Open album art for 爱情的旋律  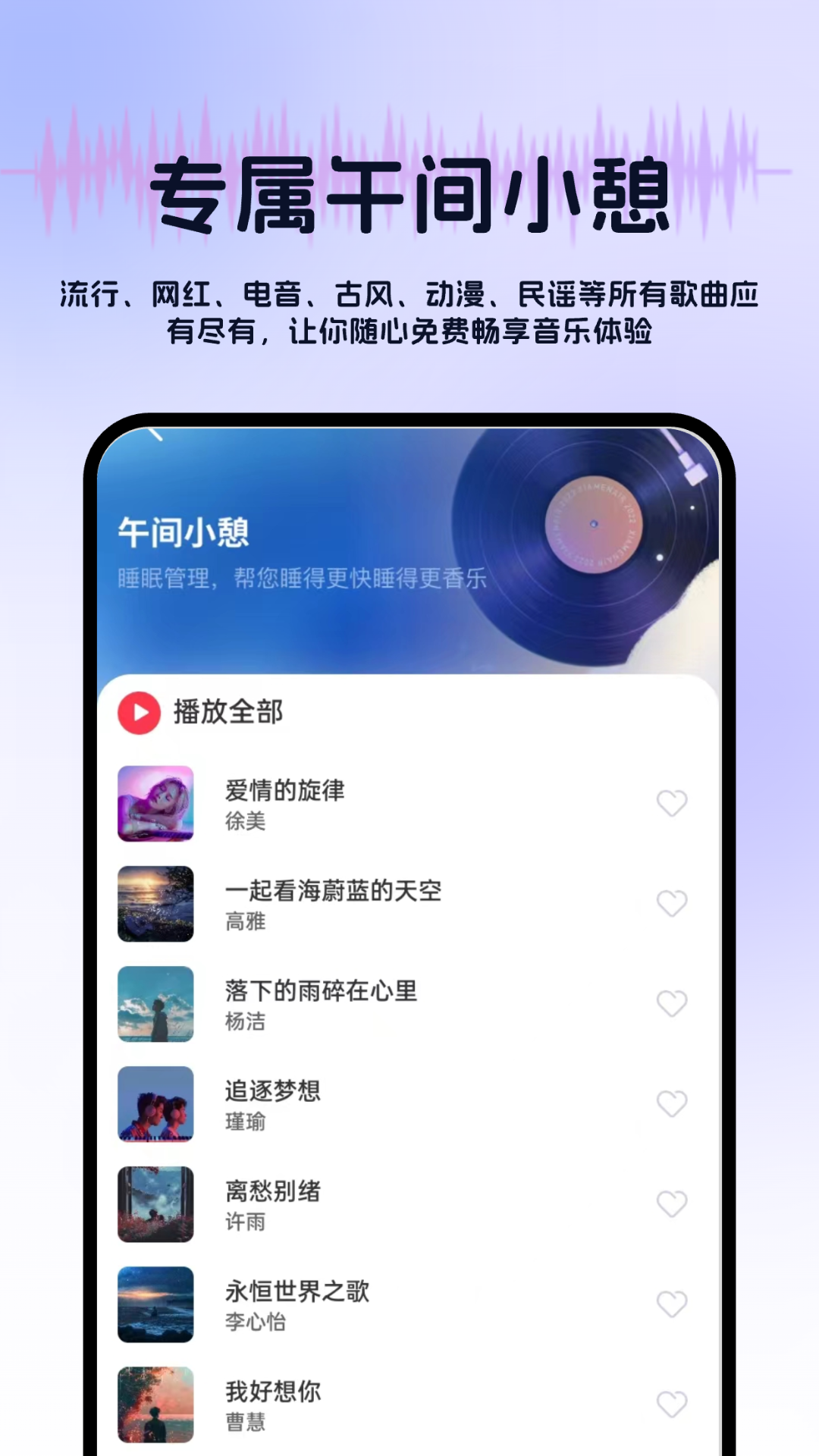(x=155, y=804)
